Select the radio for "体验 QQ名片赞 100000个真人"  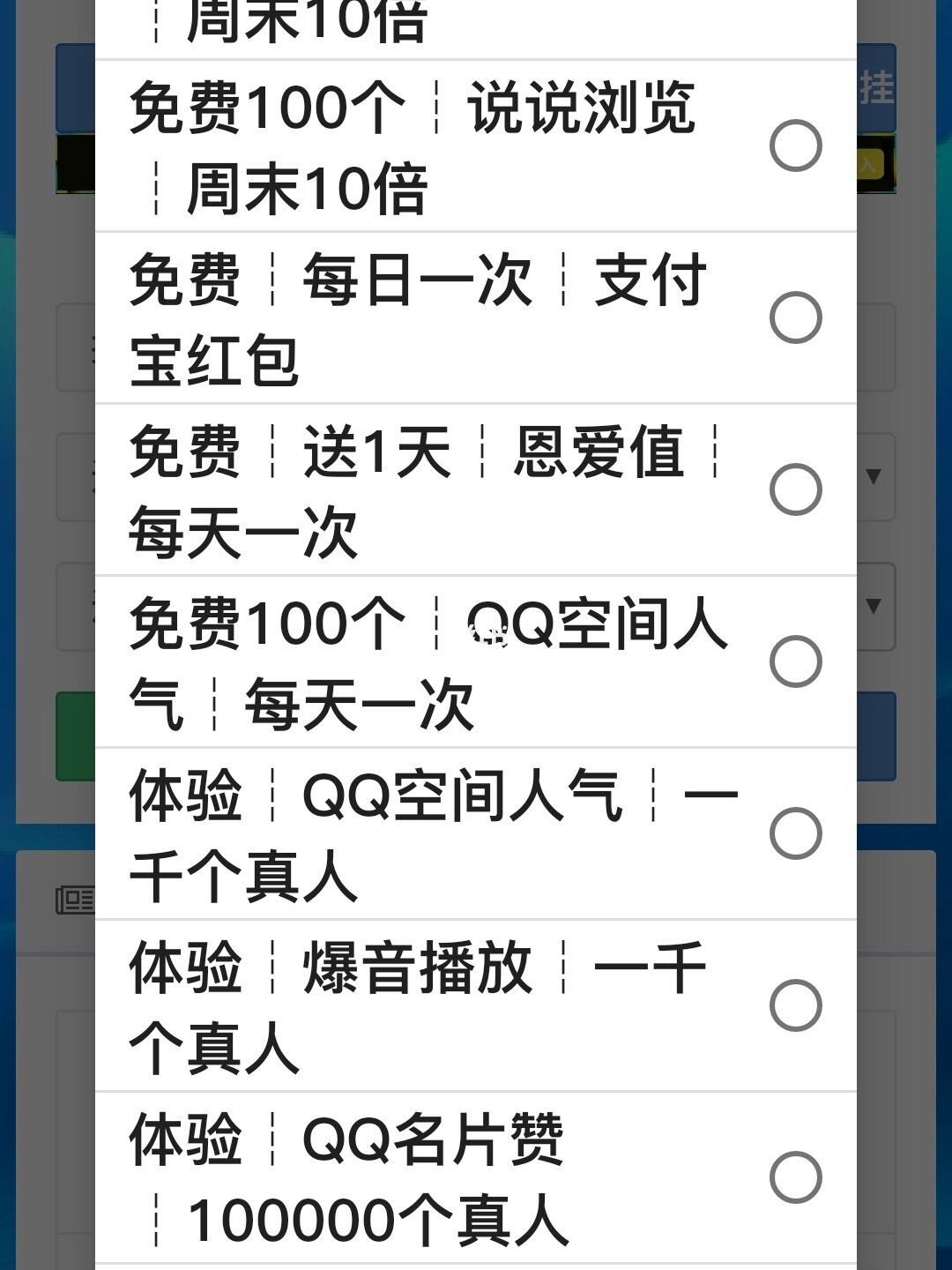(x=794, y=1175)
